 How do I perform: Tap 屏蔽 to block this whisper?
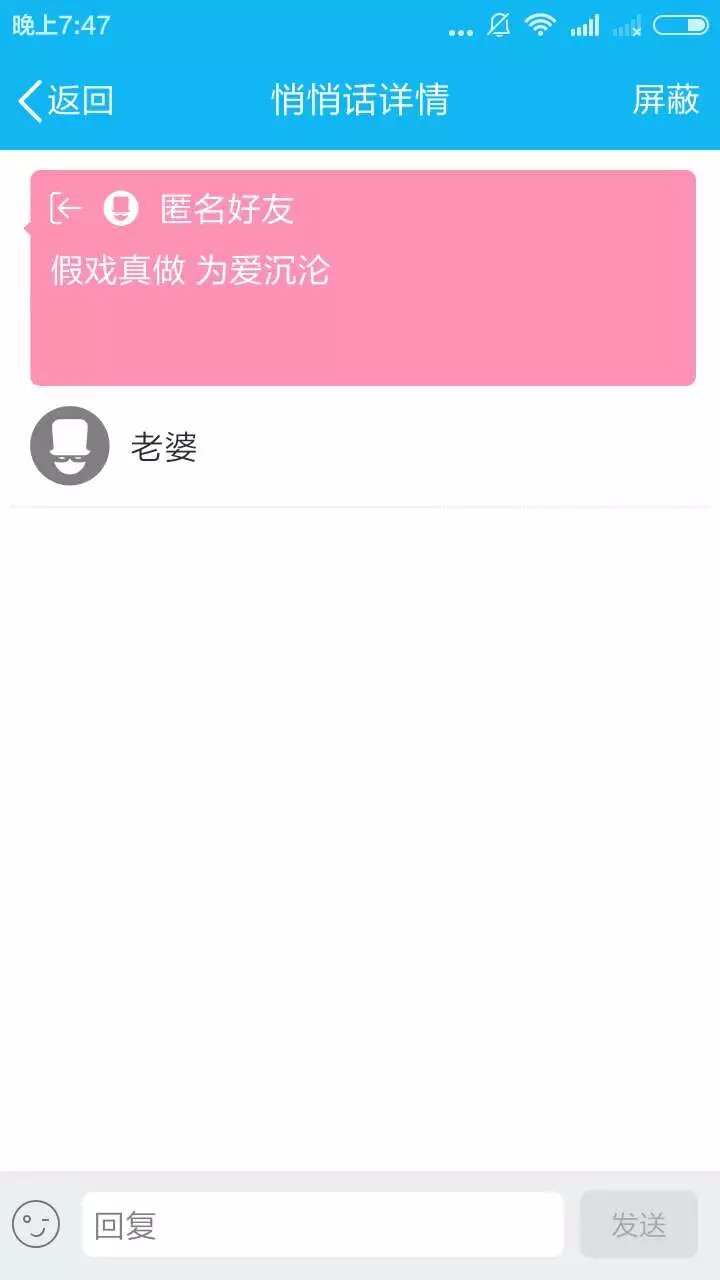point(665,100)
